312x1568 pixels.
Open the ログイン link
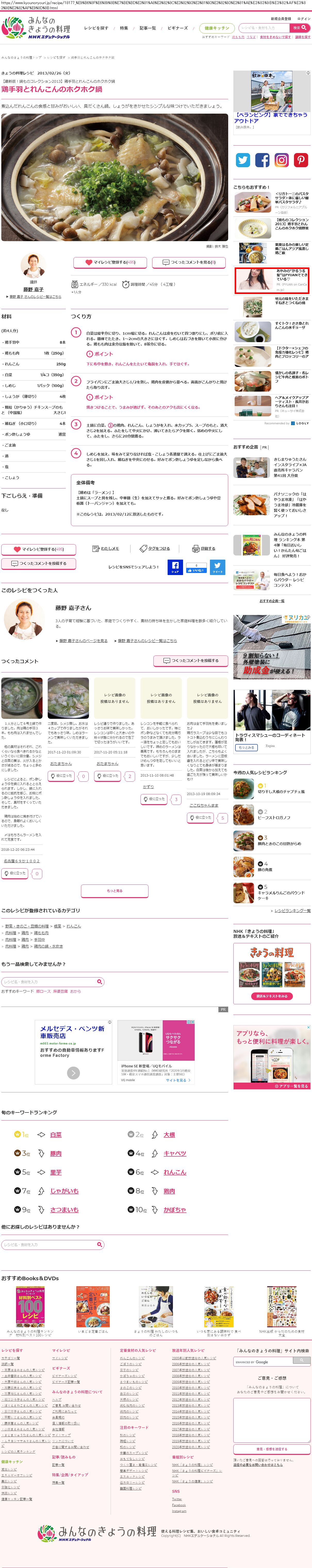click(303, 19)
